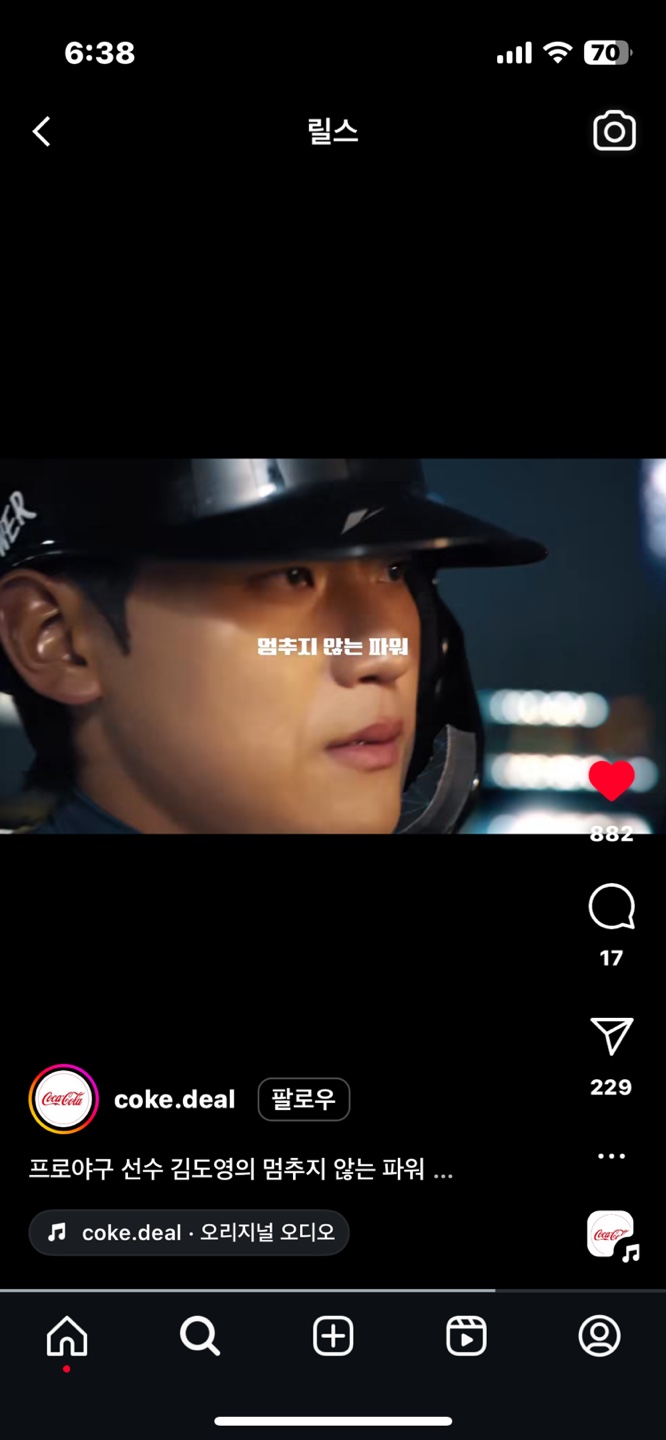This screenshot has height=1440, width=666.
Task: Switch to the Search tab
Action: click(200, 1337)
